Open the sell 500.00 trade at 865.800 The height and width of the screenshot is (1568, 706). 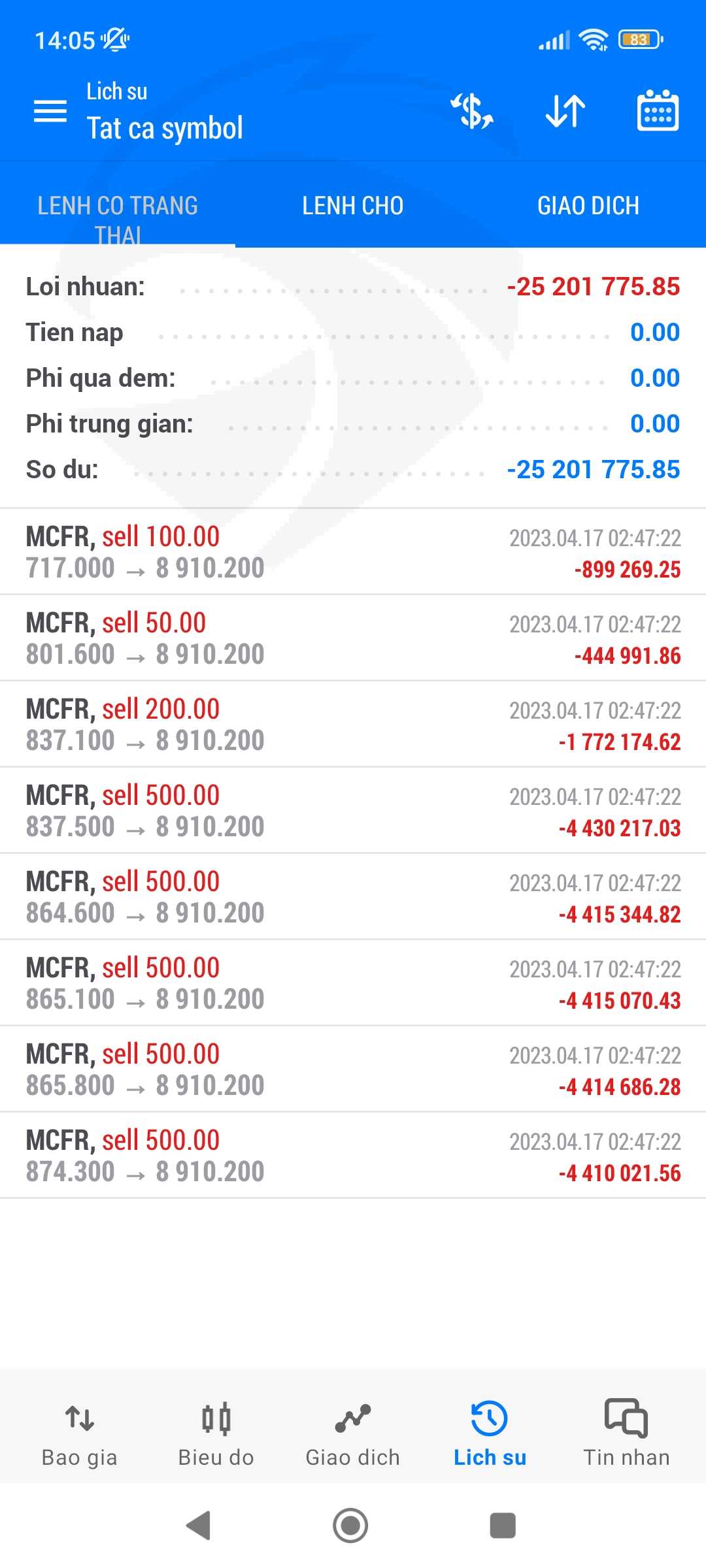353,1069
